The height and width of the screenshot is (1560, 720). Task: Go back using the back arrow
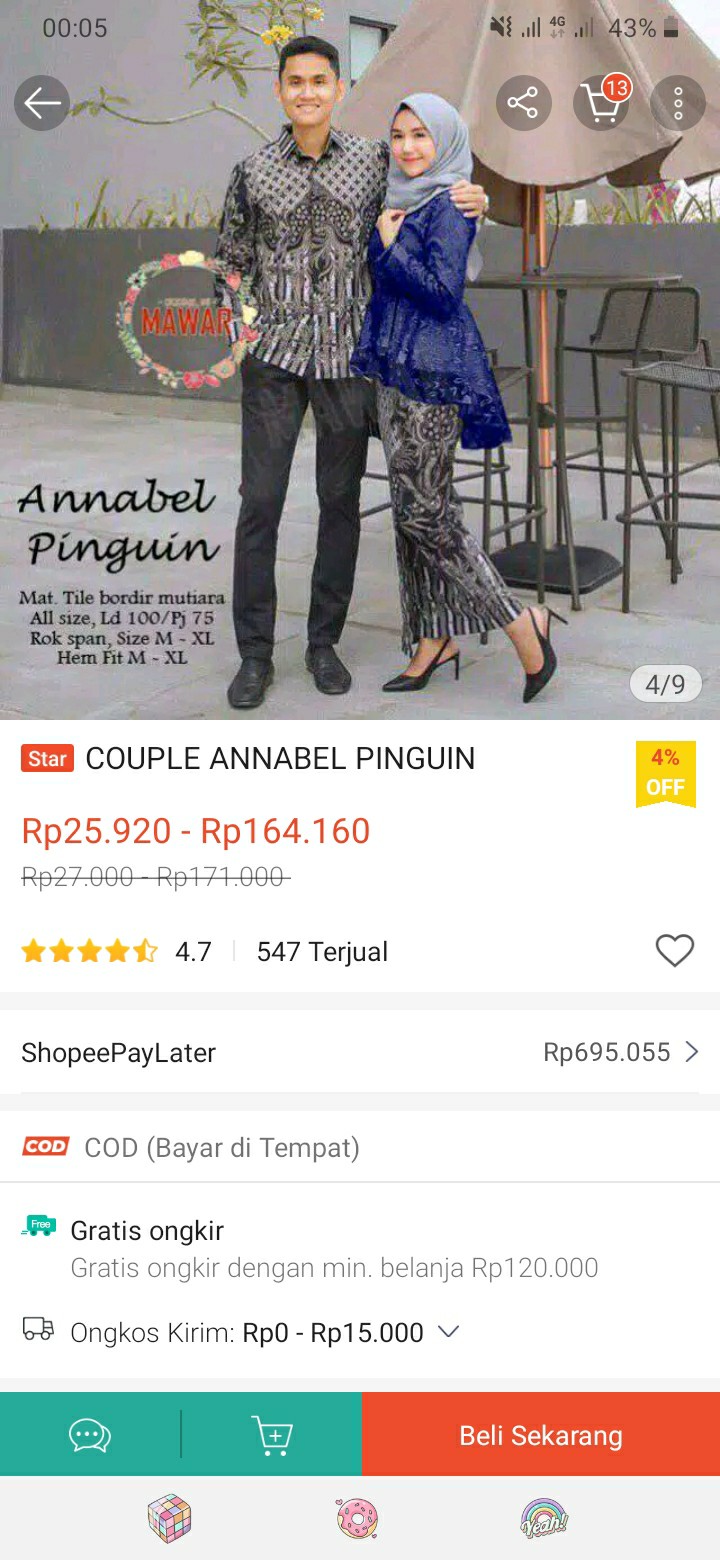coord(41,103)
